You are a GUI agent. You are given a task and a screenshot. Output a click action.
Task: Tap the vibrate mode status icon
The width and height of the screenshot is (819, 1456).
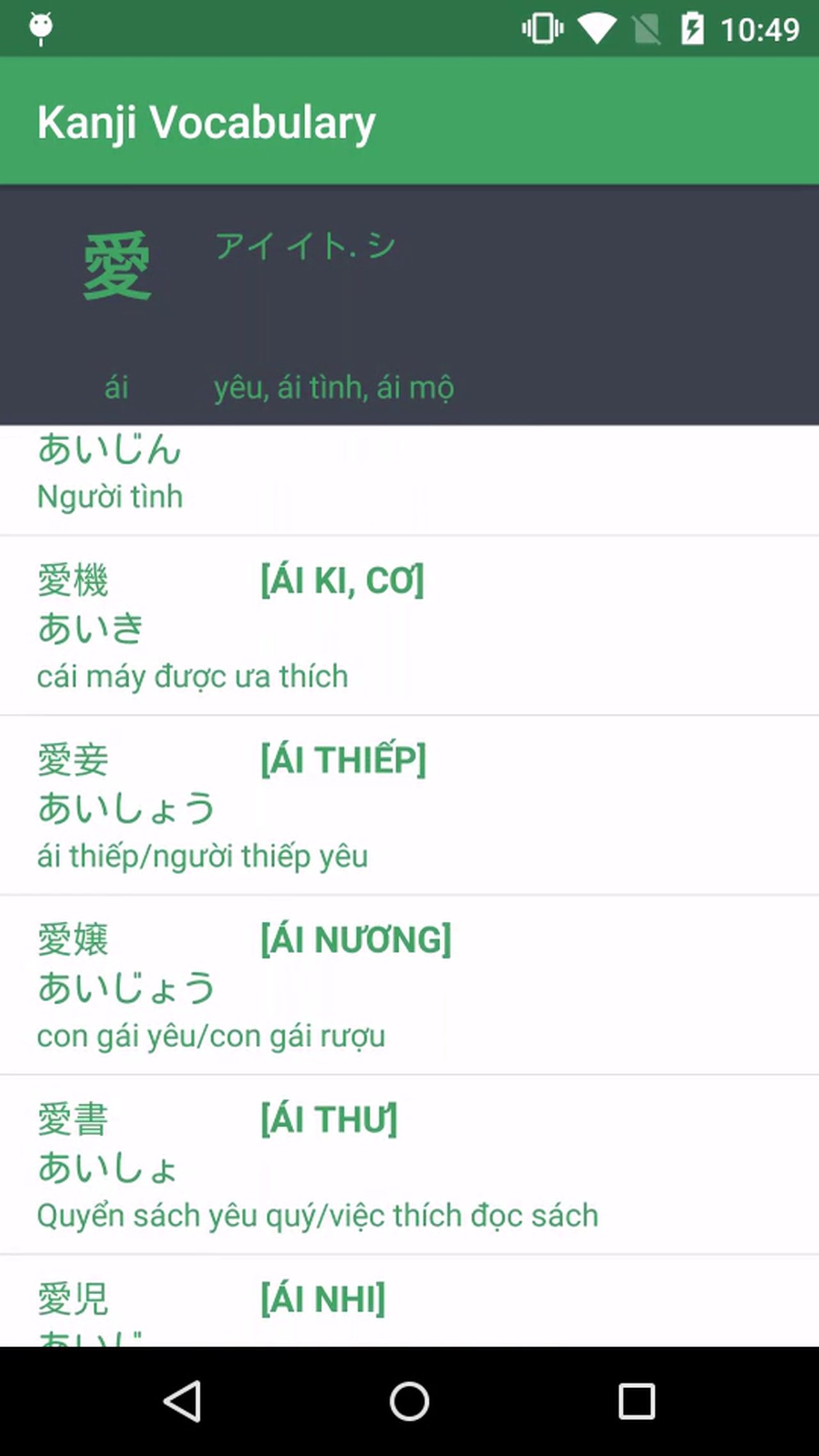coord(541,28)
